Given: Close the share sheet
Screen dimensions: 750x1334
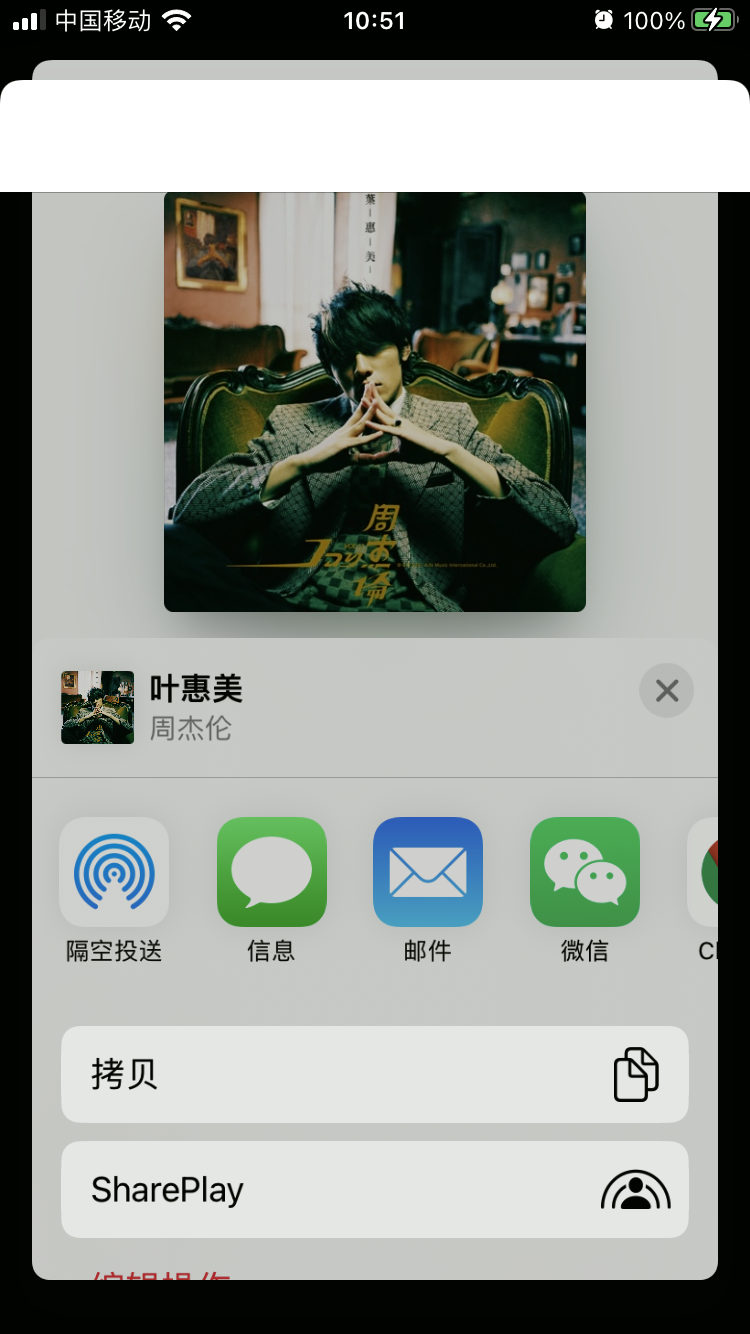Looking at the screenshot, I should (666, 690).
